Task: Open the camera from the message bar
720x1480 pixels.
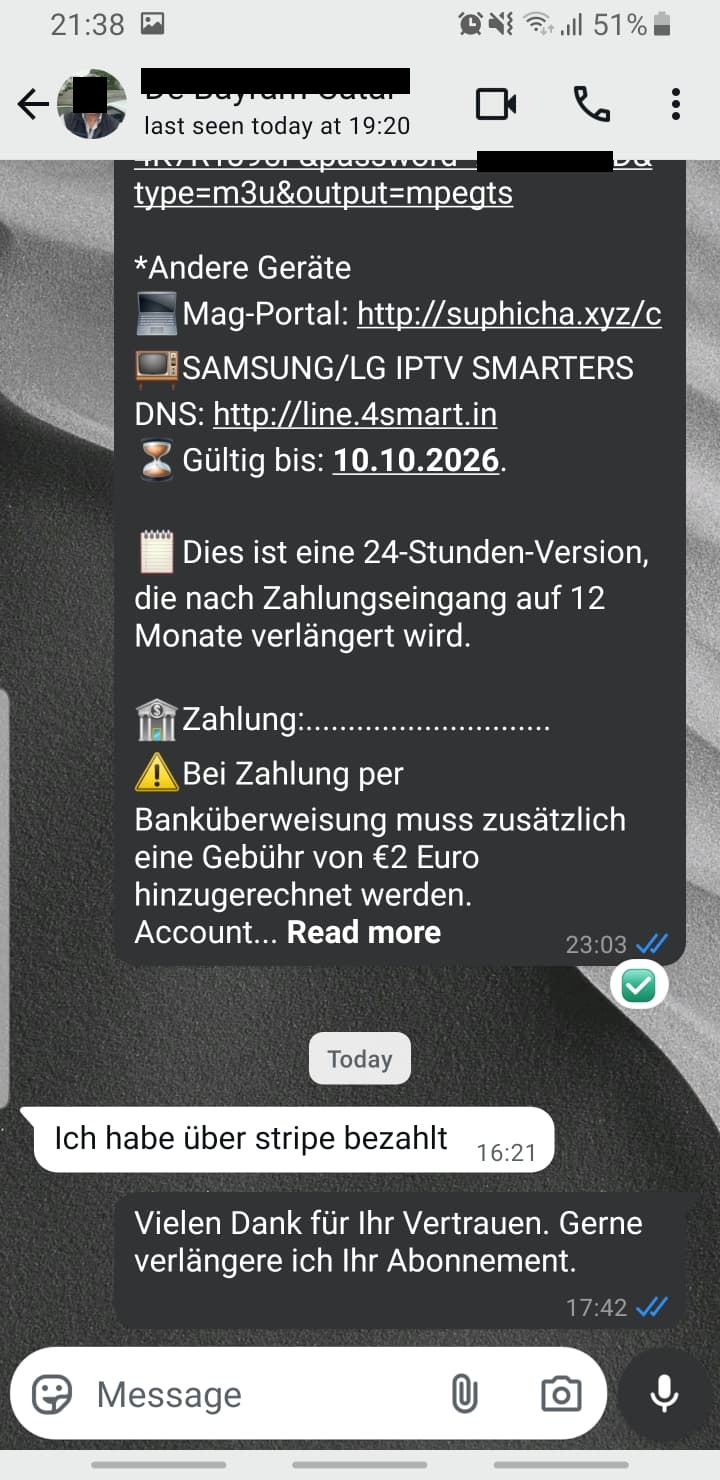Action: pyautogui.click(x=561, y=1394)
